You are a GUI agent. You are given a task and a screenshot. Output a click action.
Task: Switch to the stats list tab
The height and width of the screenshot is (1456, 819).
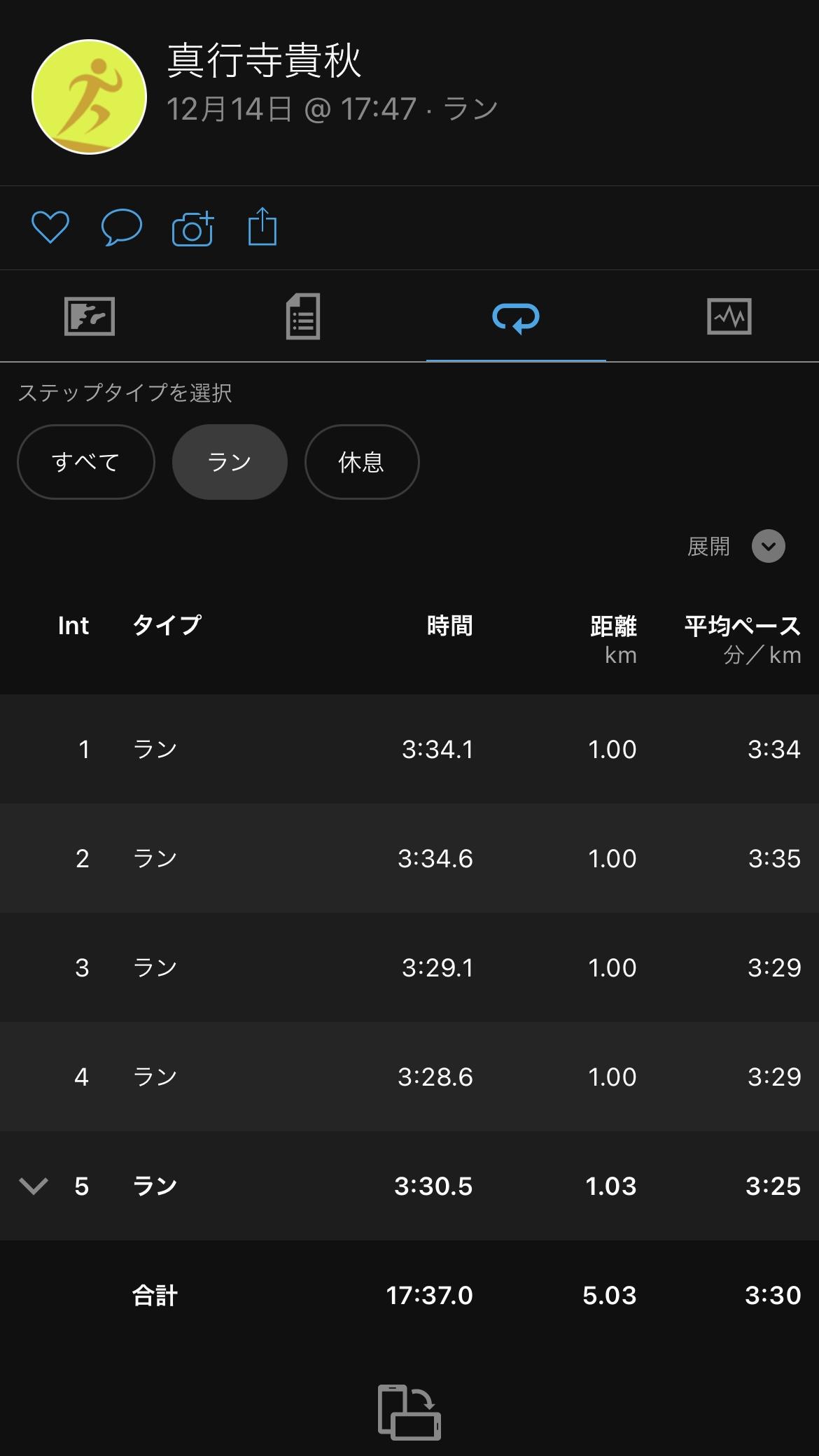pyautogui.click(x=303, y=317)
